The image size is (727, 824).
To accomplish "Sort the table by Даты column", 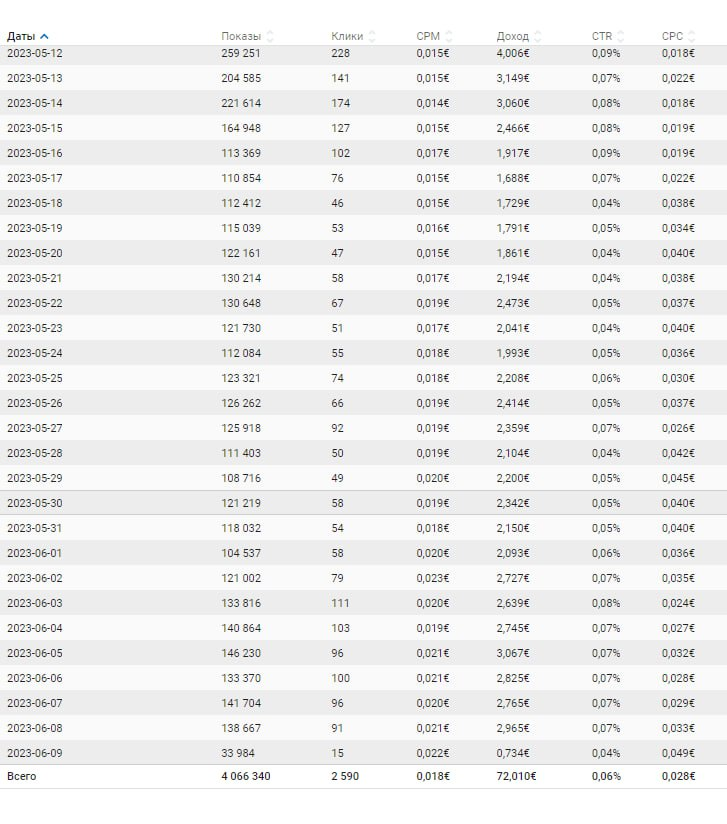I will (x=22, y=36).
